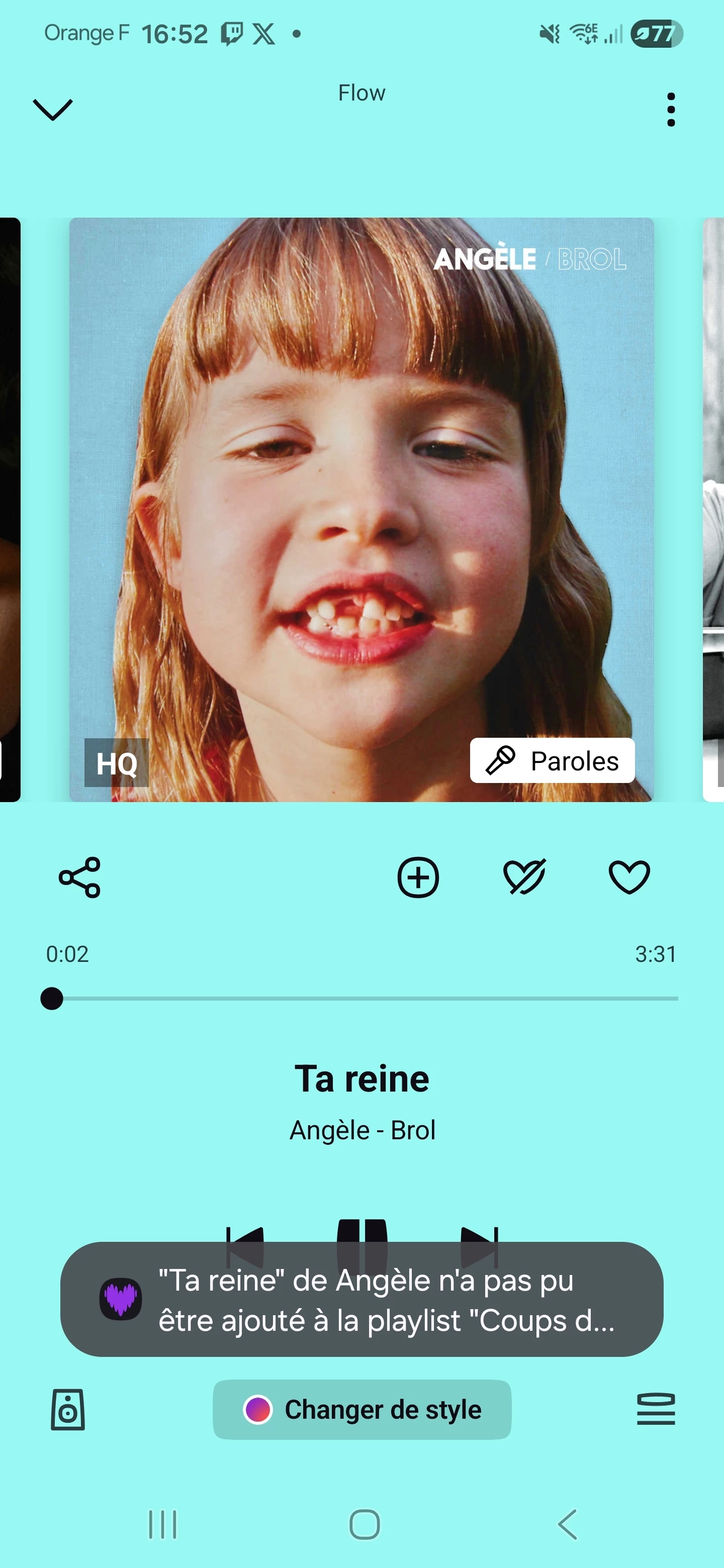Pause the current song

coord(361,1230)
